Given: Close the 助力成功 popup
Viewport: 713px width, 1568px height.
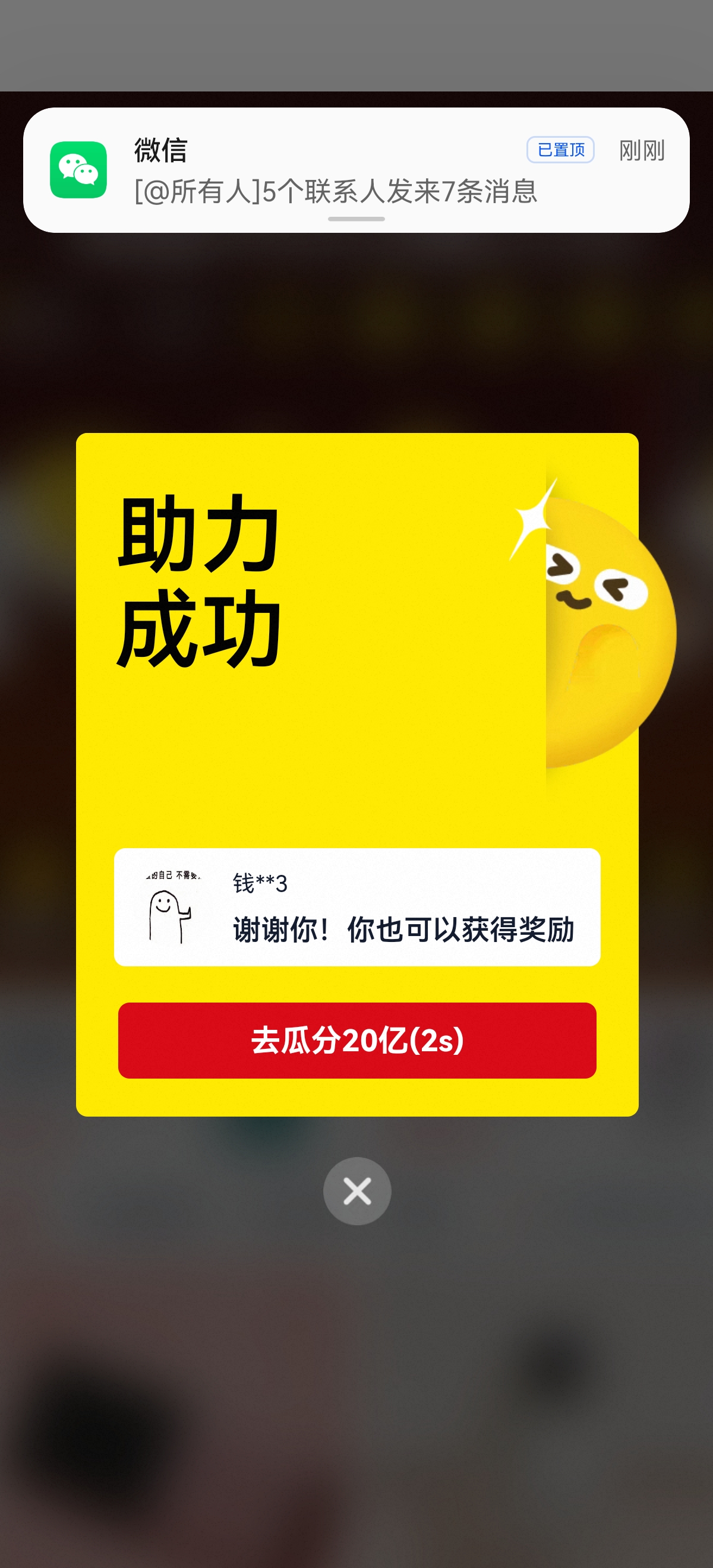Looking at the screenshot, I should pos(357,1191).
